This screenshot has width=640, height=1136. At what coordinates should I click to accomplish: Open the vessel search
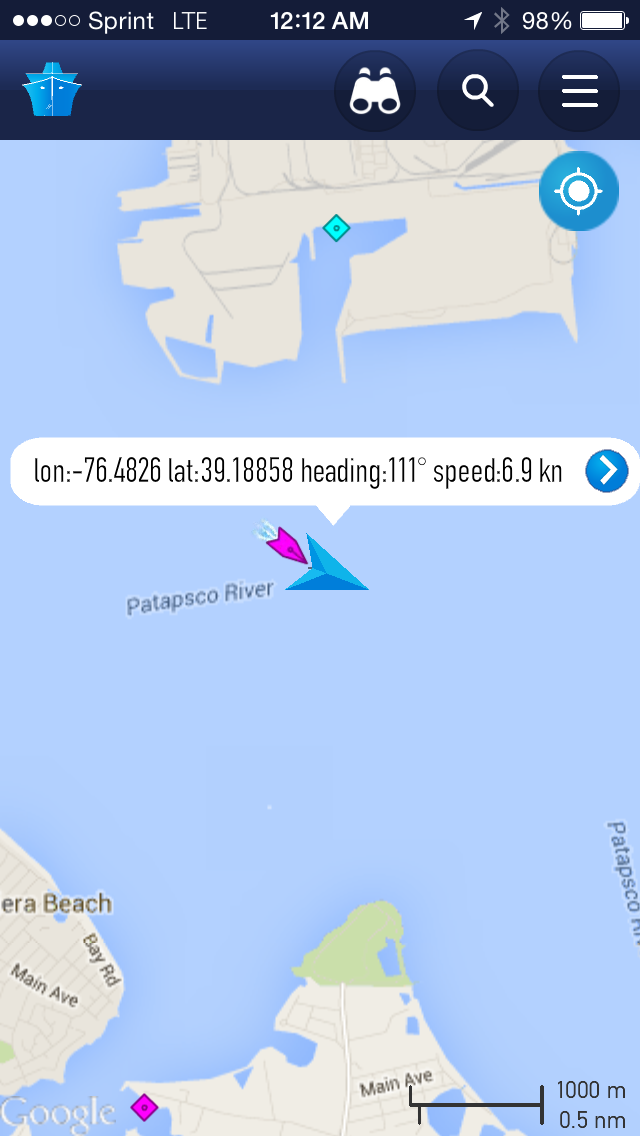(x=478, y=92)
